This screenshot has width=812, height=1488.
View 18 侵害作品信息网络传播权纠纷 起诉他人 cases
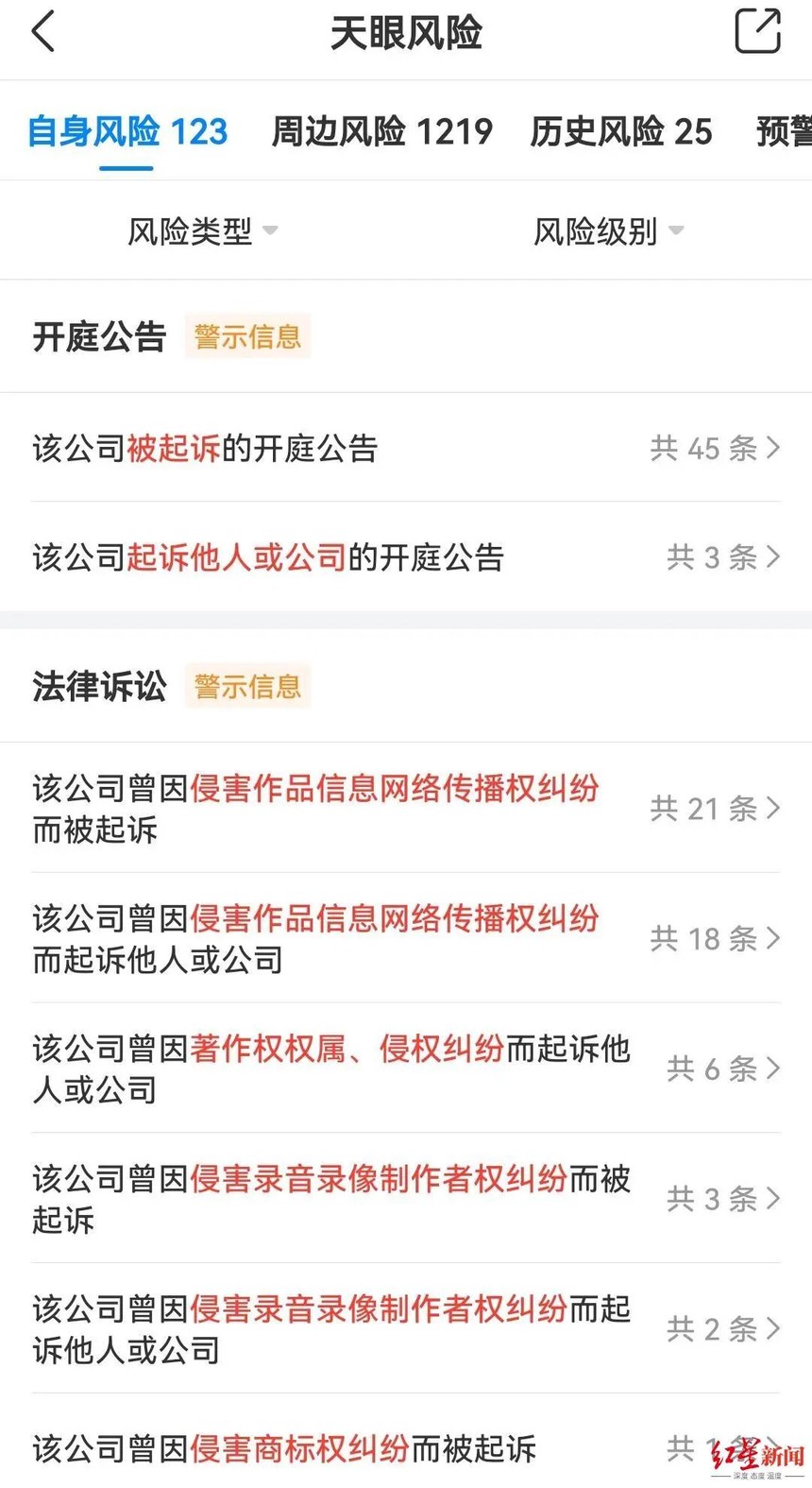[x=406, y=938]
